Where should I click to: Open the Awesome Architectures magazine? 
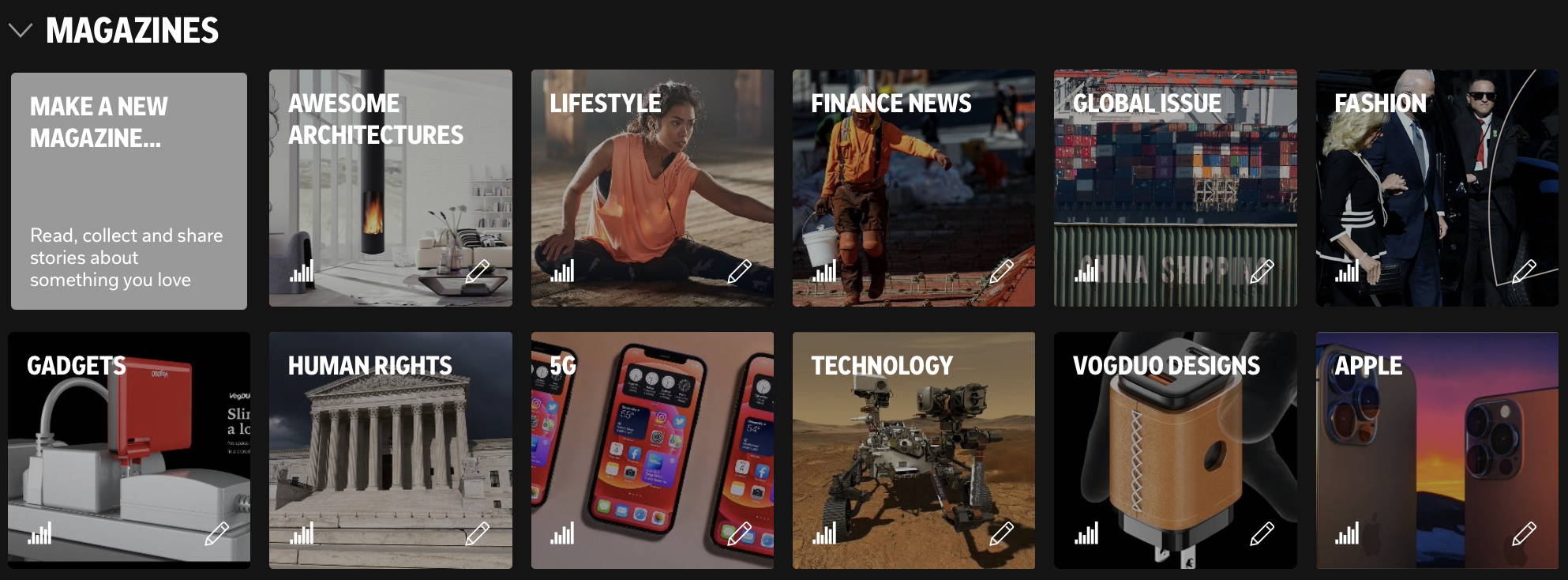tap(390, 188)
